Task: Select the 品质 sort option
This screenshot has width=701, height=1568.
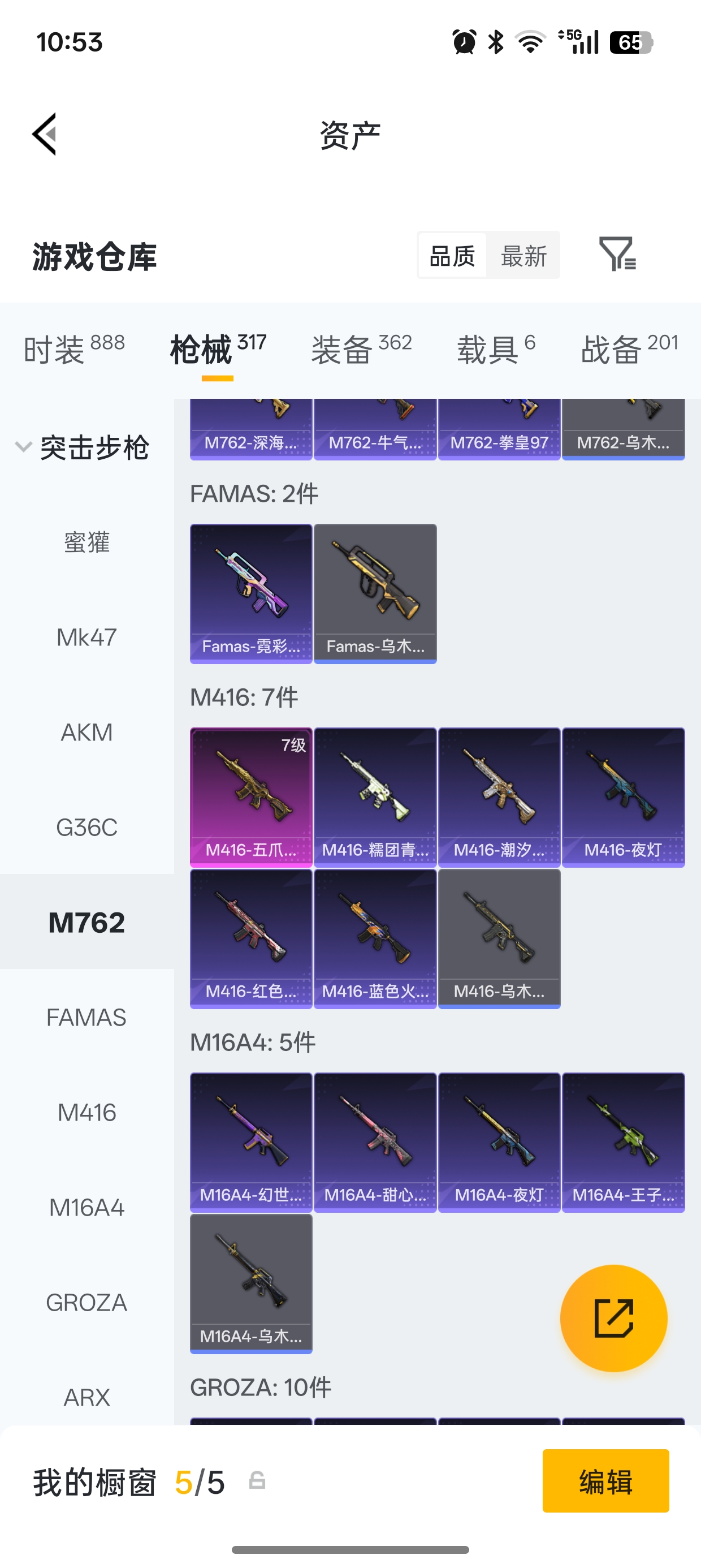Action: coord(452,256)
